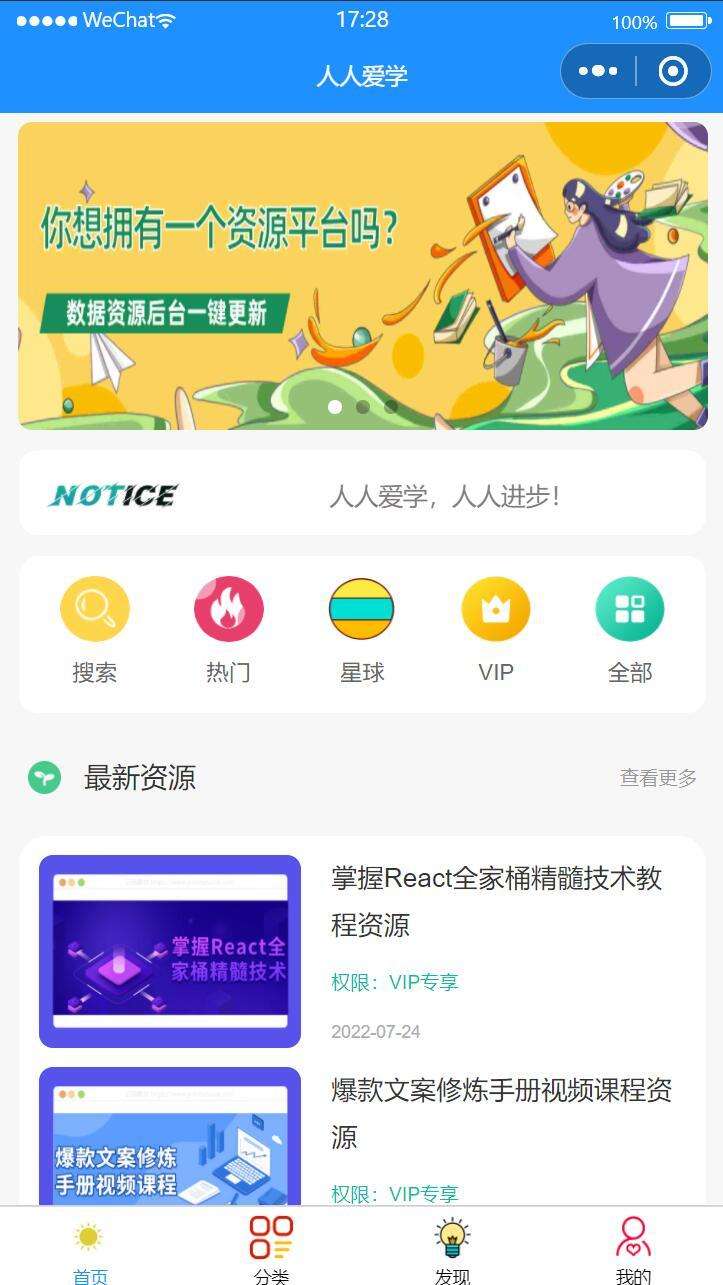Select the second carousel indicator dot
This screenshot has height=1285, width=723.
click(362, 407)
